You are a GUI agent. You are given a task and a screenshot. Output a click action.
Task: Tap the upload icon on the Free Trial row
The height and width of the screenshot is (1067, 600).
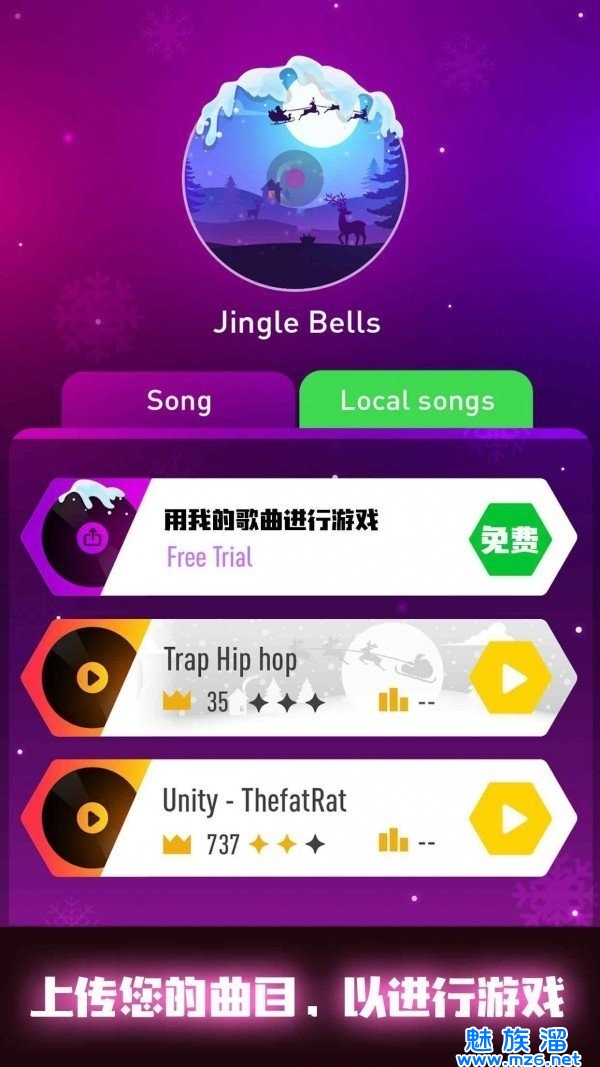92,538
